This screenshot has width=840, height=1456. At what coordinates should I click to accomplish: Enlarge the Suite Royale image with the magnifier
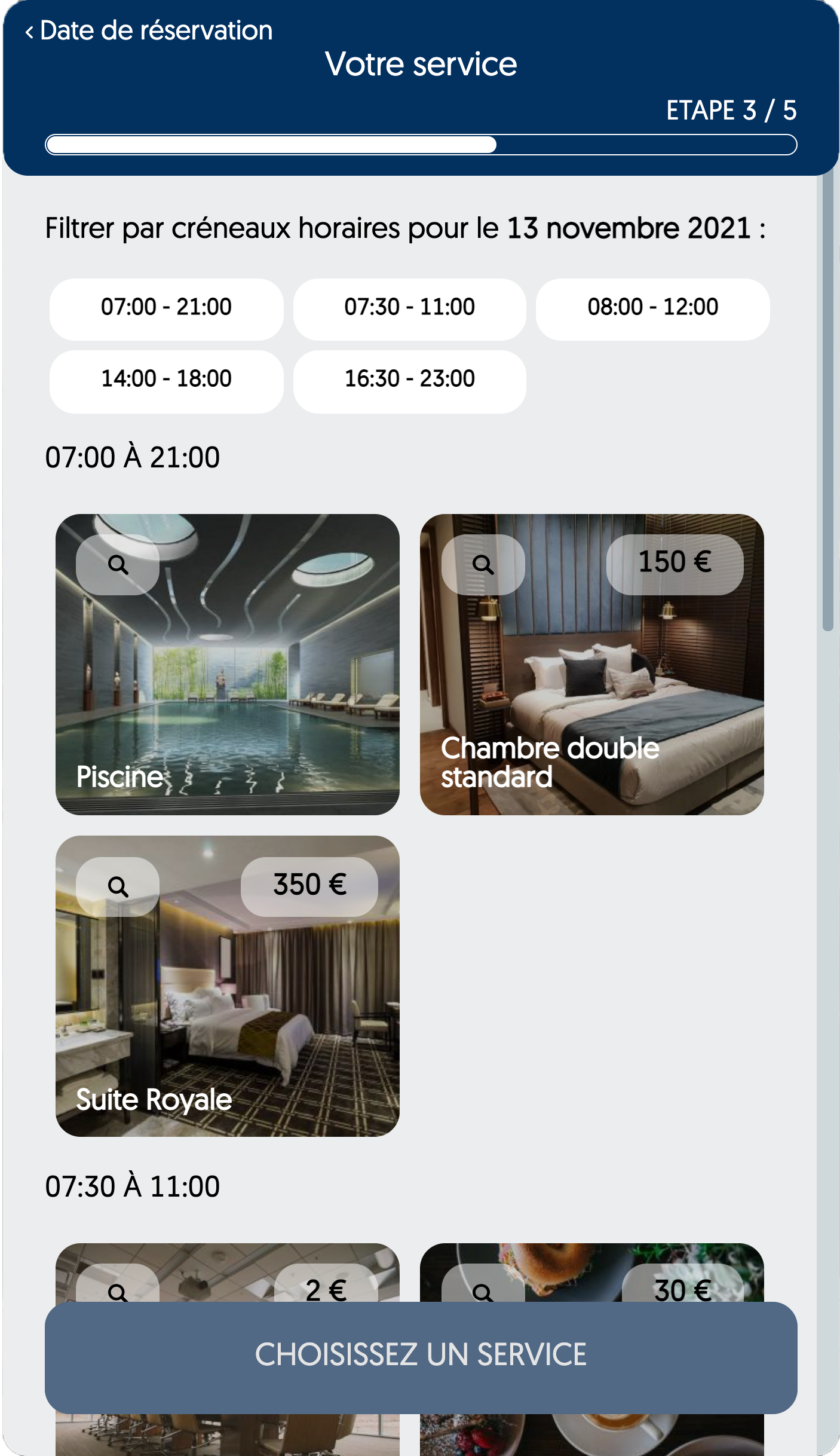pos(118,886)
